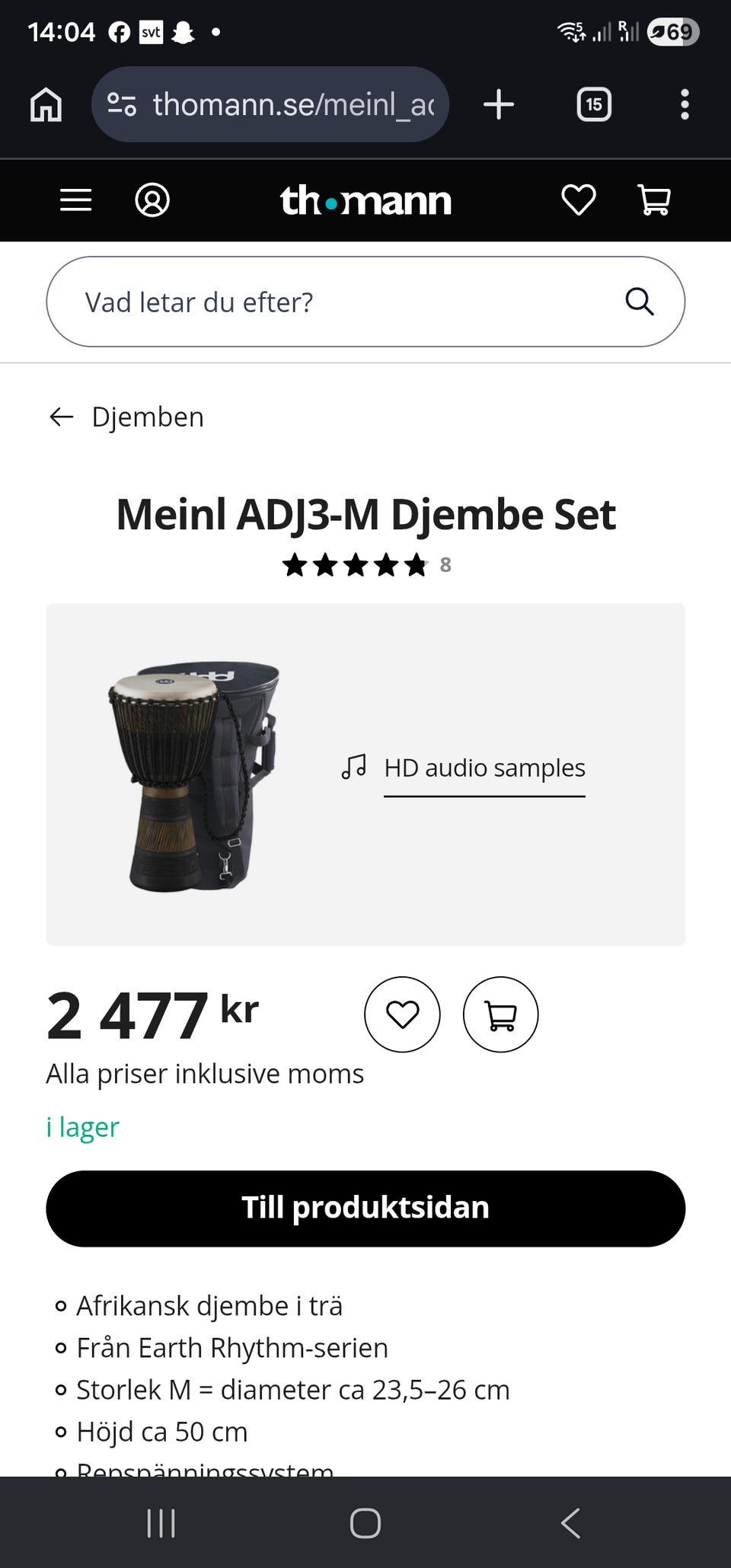Open the browser overflow menu

pyautogui.click(x=685, y=104)
